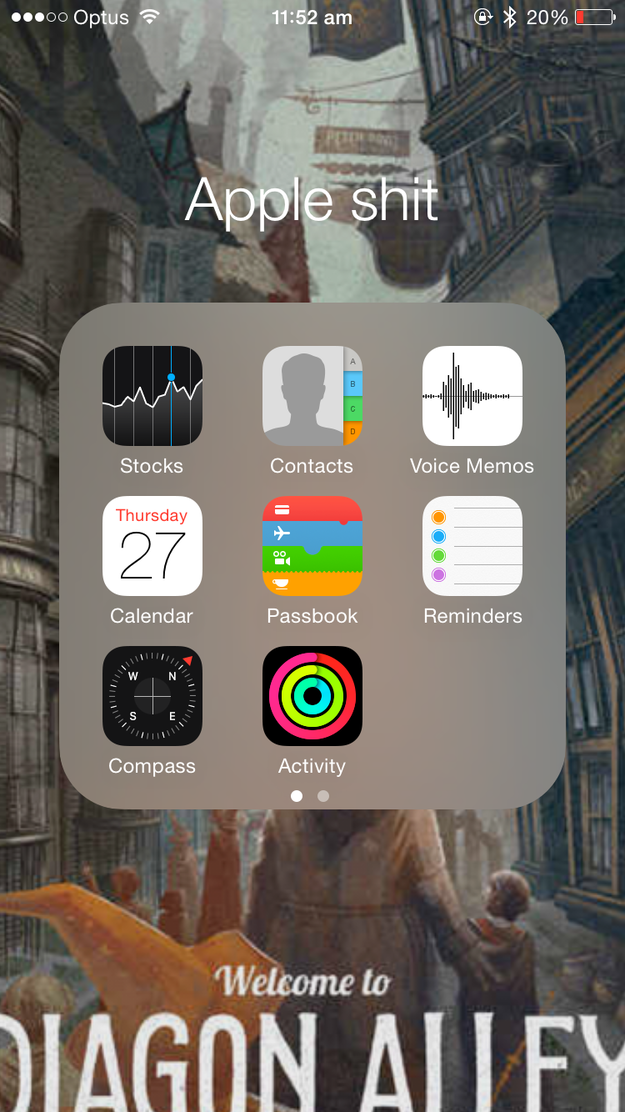Launch the Contacts app
This screenshot has width=625, height=1112.
pos(311,396)
